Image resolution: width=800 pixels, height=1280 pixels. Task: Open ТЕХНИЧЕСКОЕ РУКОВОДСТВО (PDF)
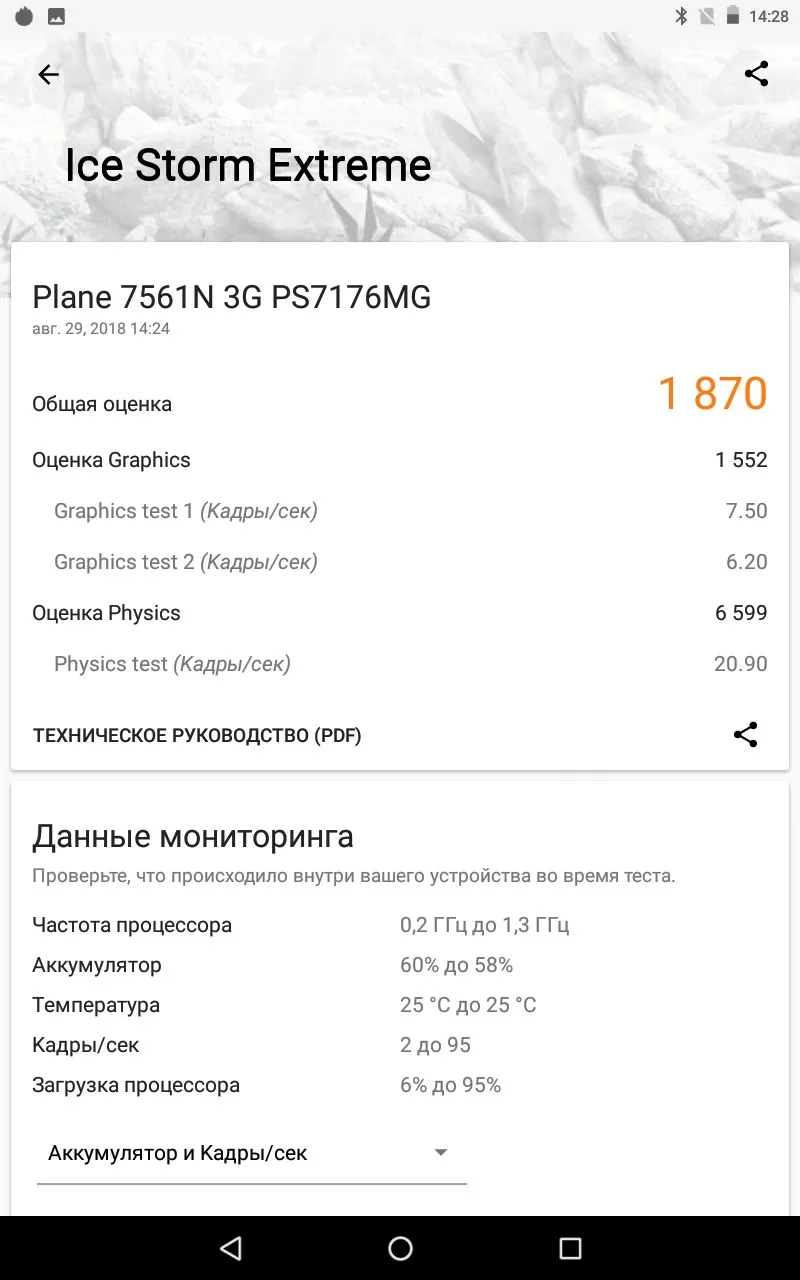tap(197, 736)
